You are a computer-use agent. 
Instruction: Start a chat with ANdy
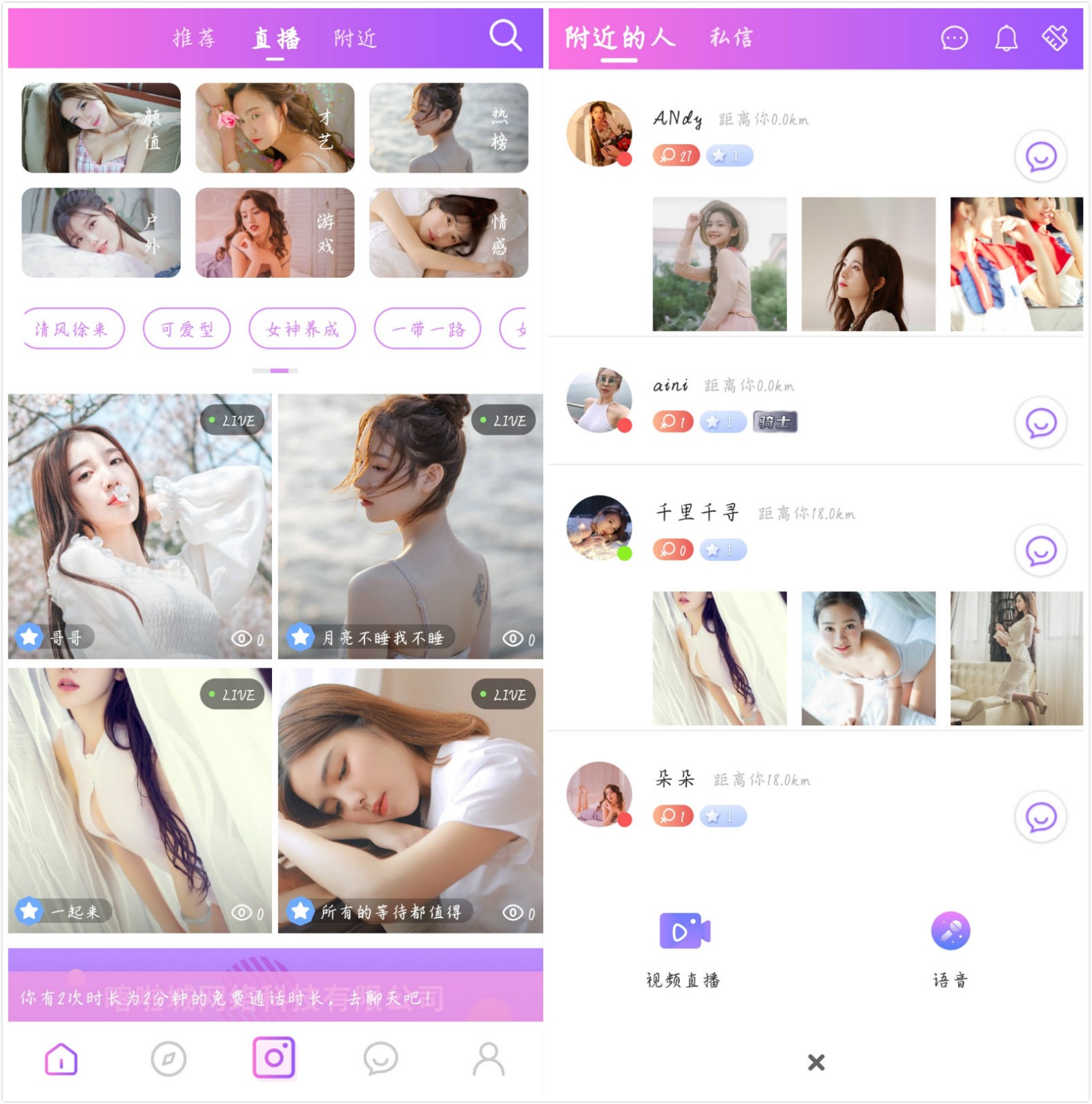[1040, 157]
